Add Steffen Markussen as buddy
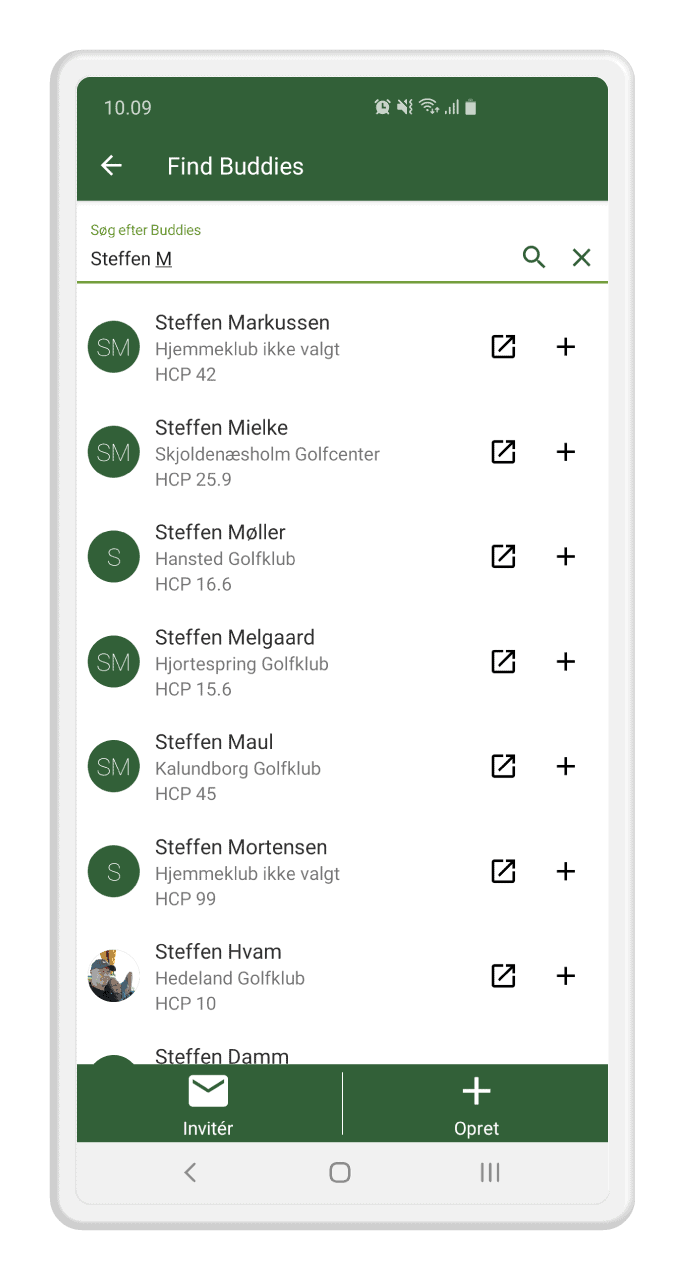Image resolution: width=685 pixels, height=1280 pixels. pos(565,347)
